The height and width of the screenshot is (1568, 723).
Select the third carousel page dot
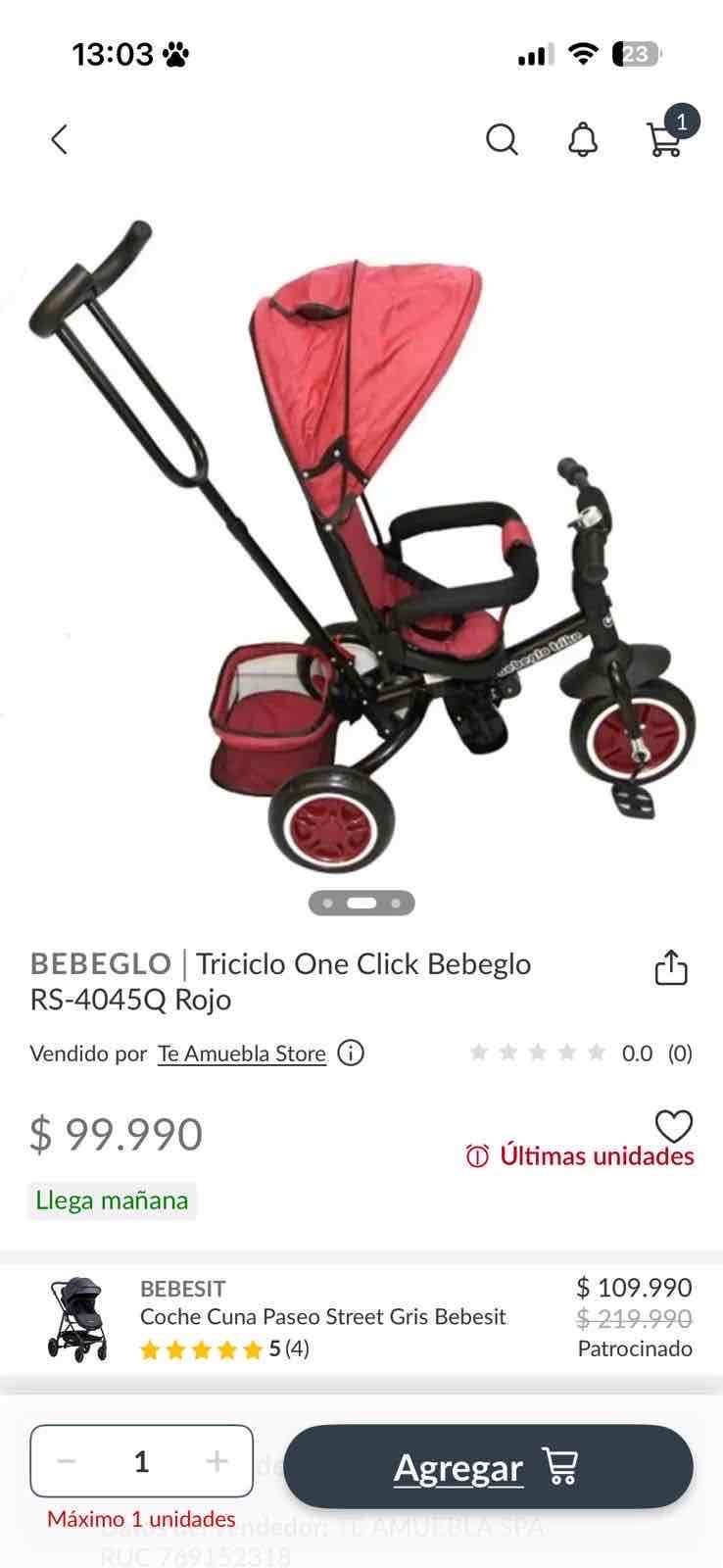pyautogui.click(x=398, y=903)
